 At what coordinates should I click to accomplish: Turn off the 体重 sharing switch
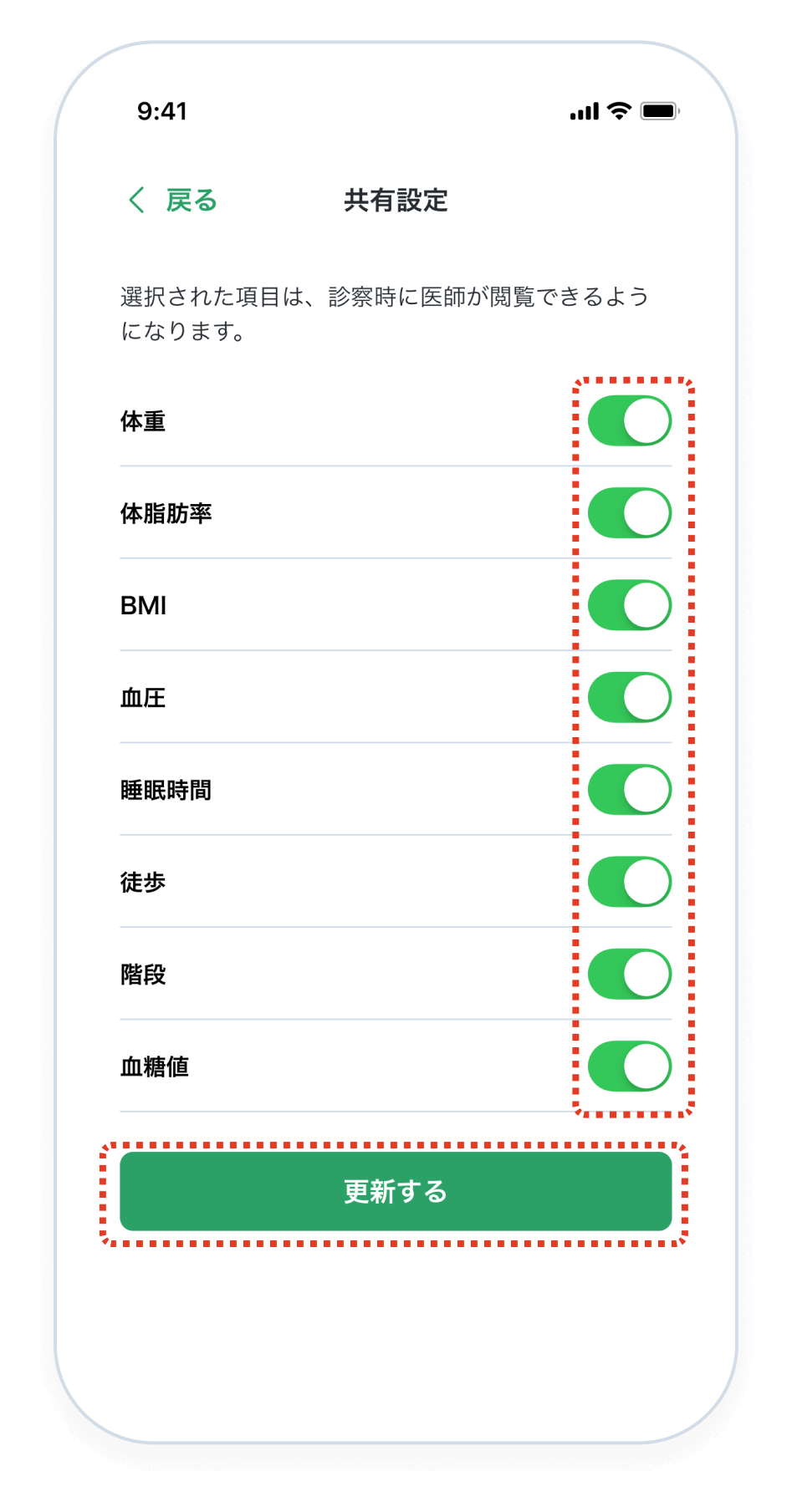(629, 420)
